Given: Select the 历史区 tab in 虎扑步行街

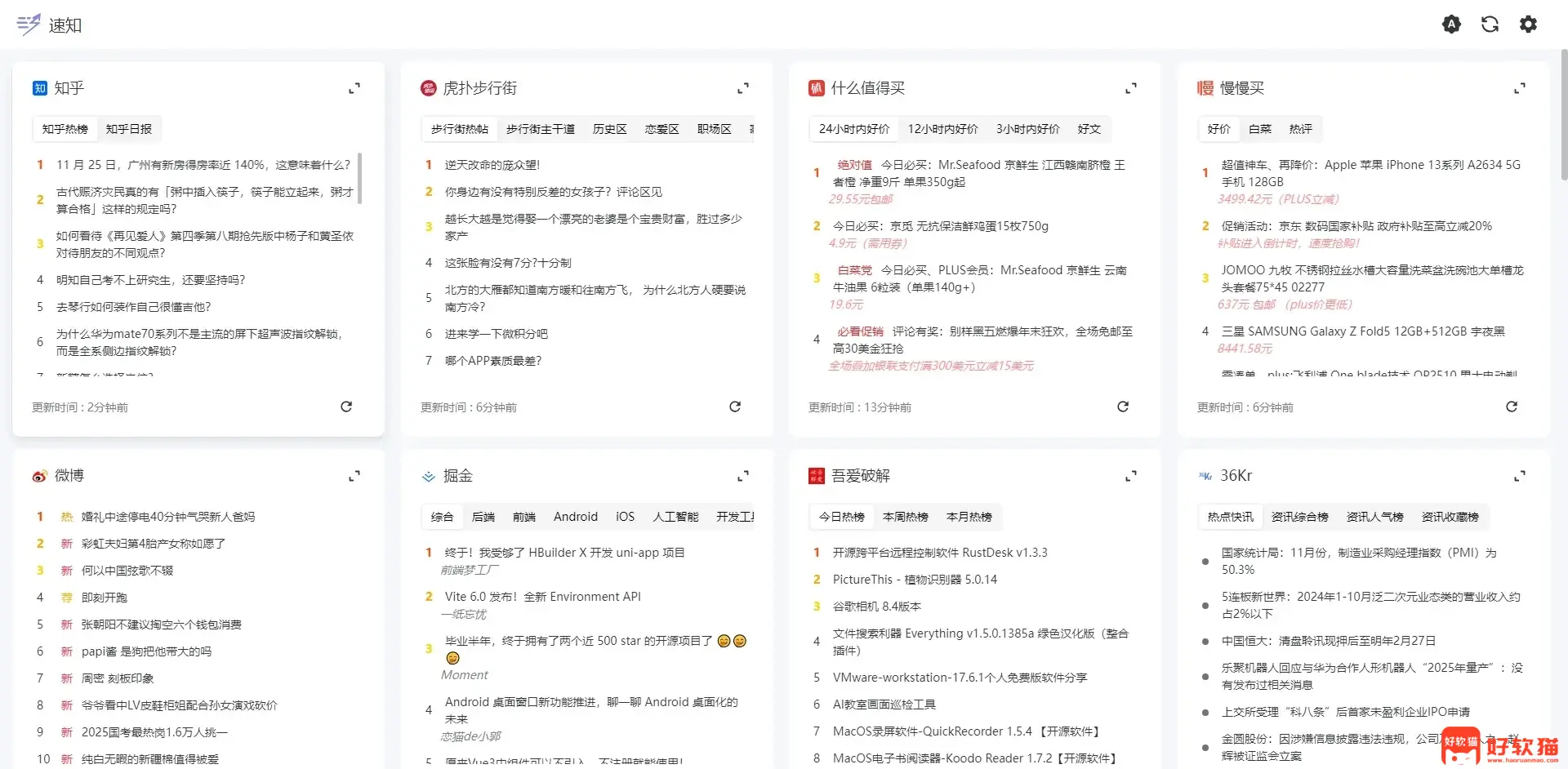Looking at the screenshot, I should [x=609, y=129].
